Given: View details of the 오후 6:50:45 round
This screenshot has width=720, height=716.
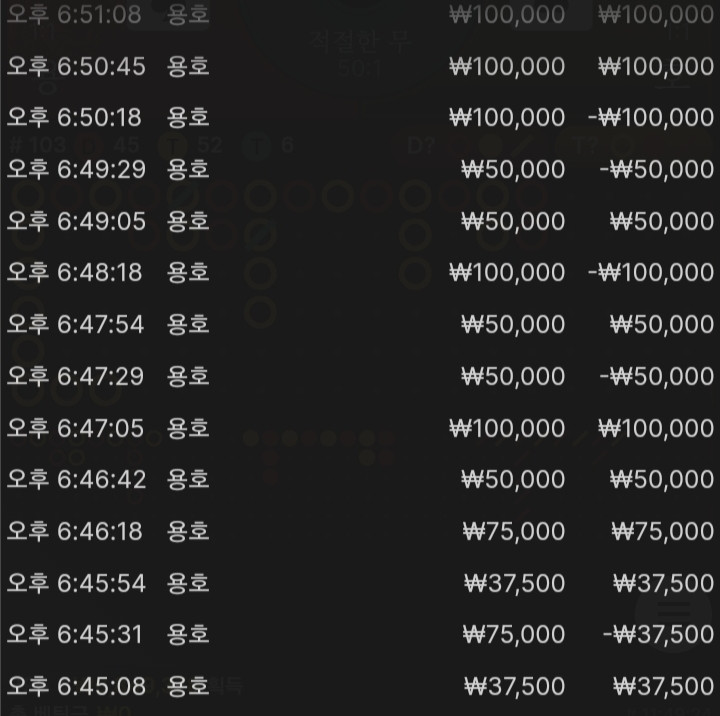Looking at the screenshot, I should pyautogui.click(x=360, y=66).
